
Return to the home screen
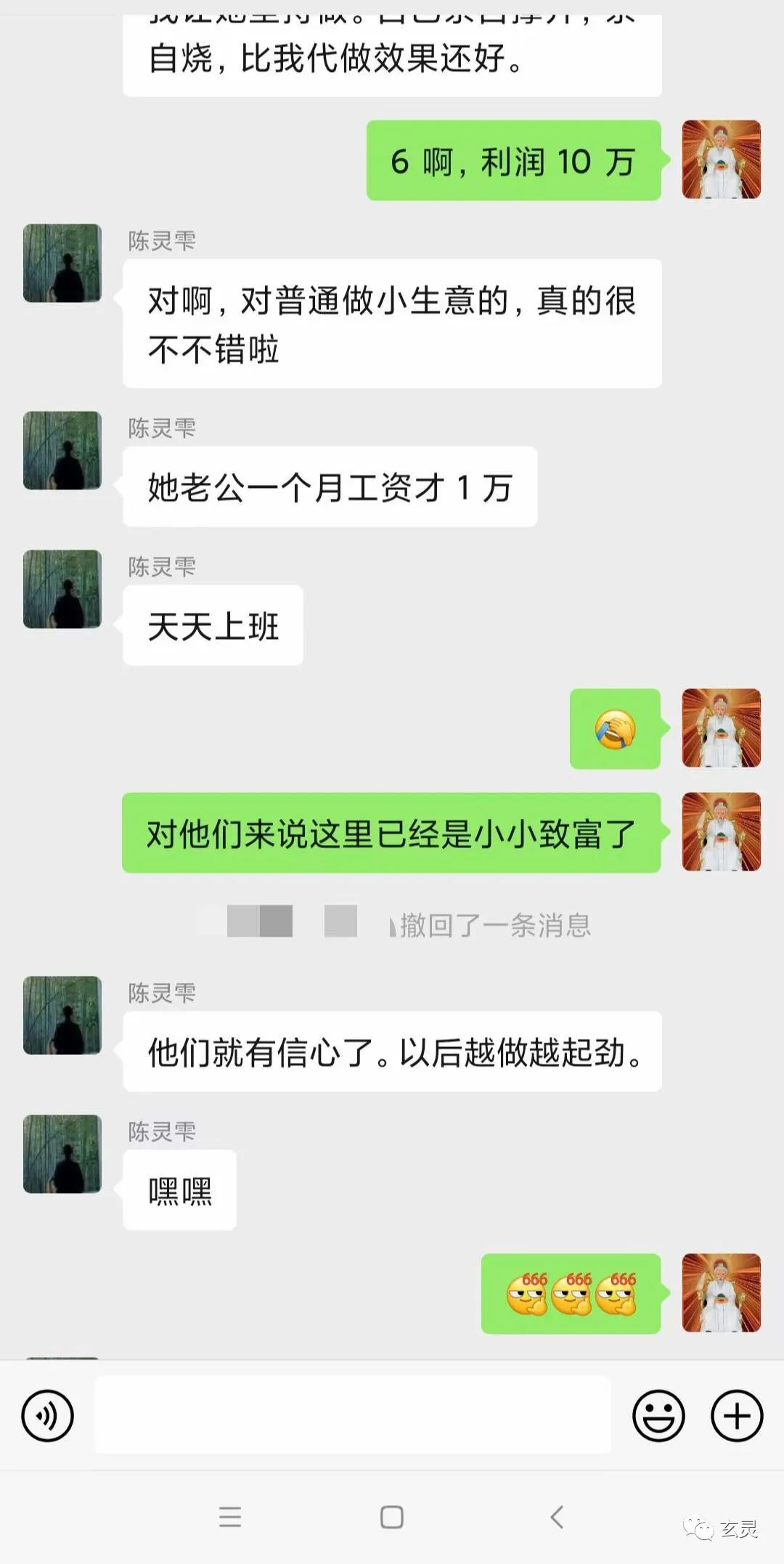click(x=392, y=1517)
